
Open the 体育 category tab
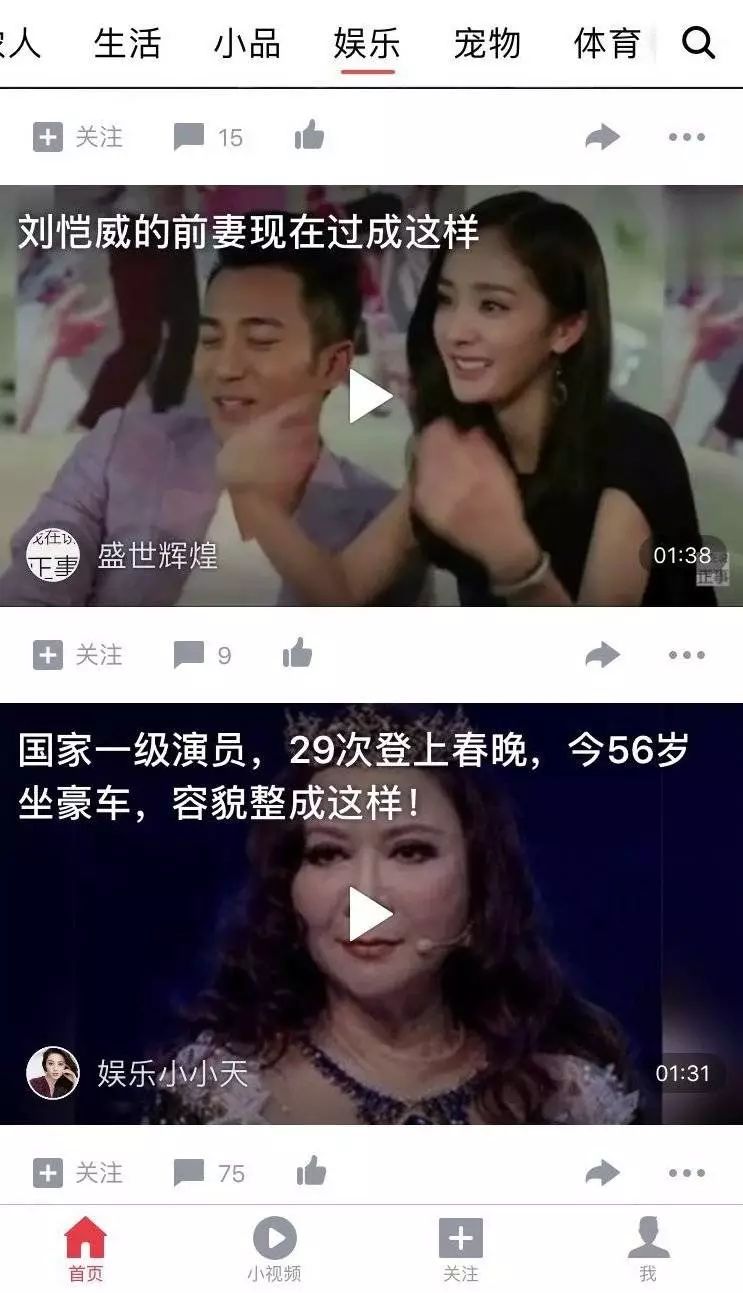[x=607, y=43]
